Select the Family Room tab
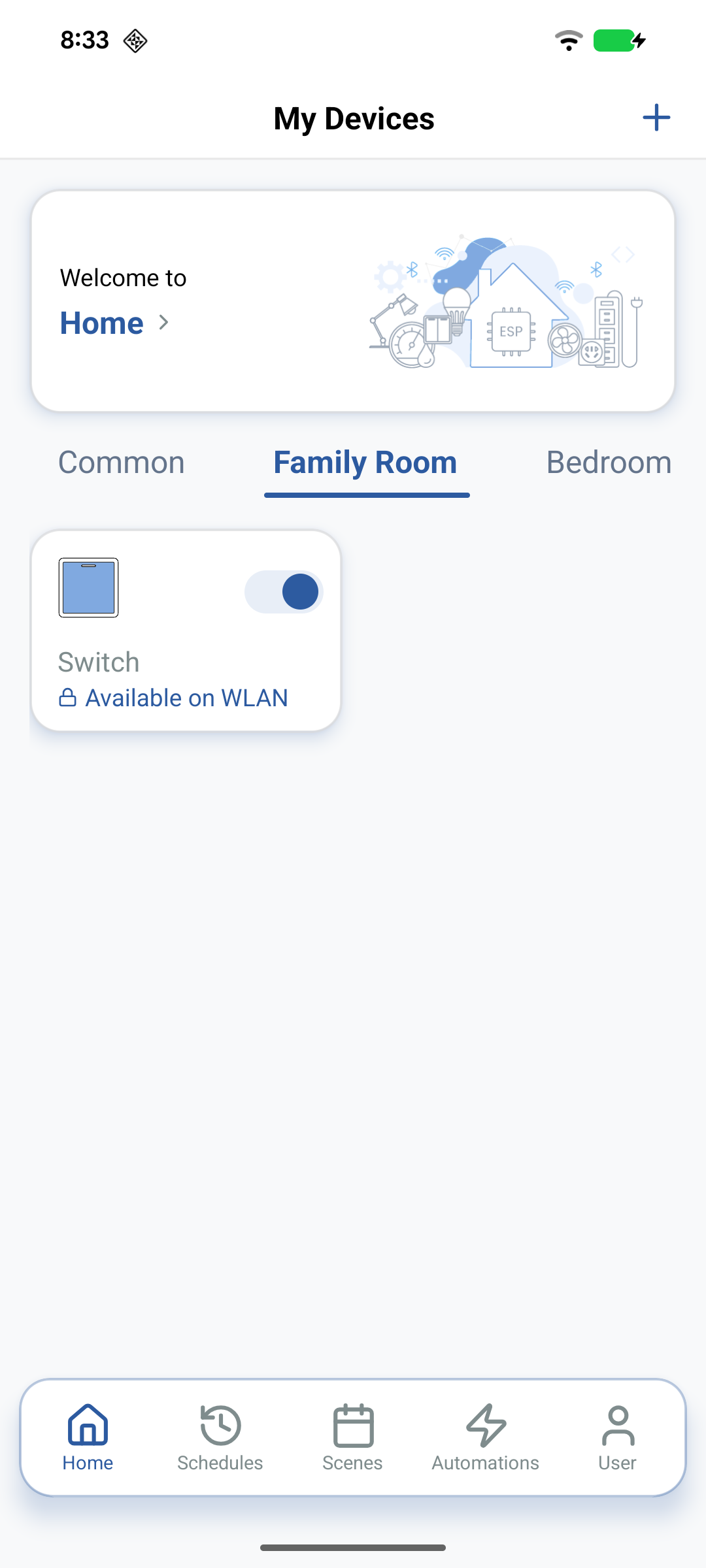The height and width of the screenshot is (1568, 706). click(365, 463)
